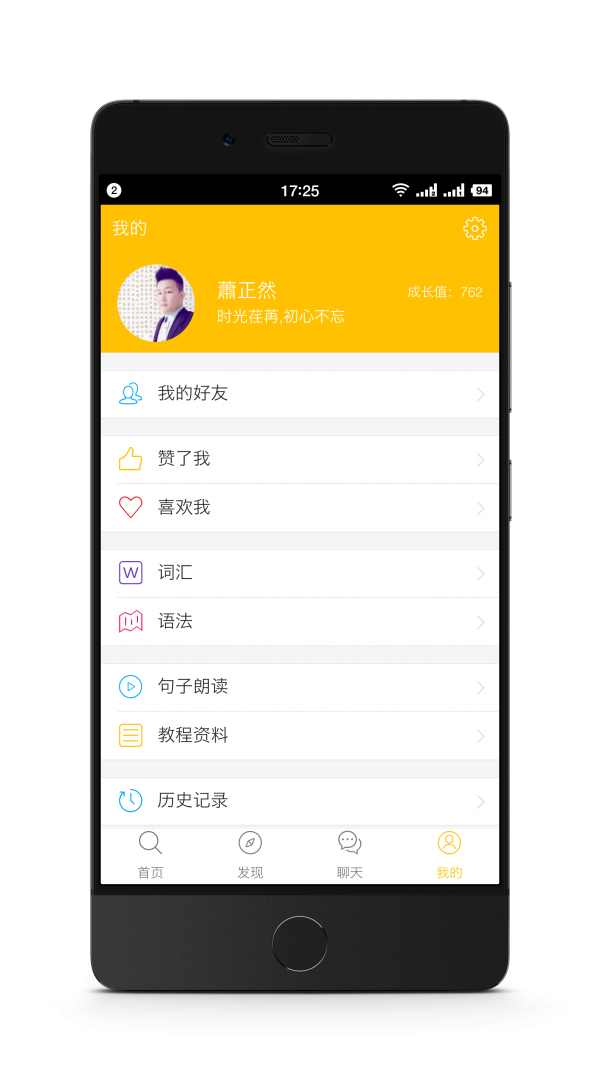600x1066 pixels.
Task: Open the settings gear icon
Action: point(474,229)
